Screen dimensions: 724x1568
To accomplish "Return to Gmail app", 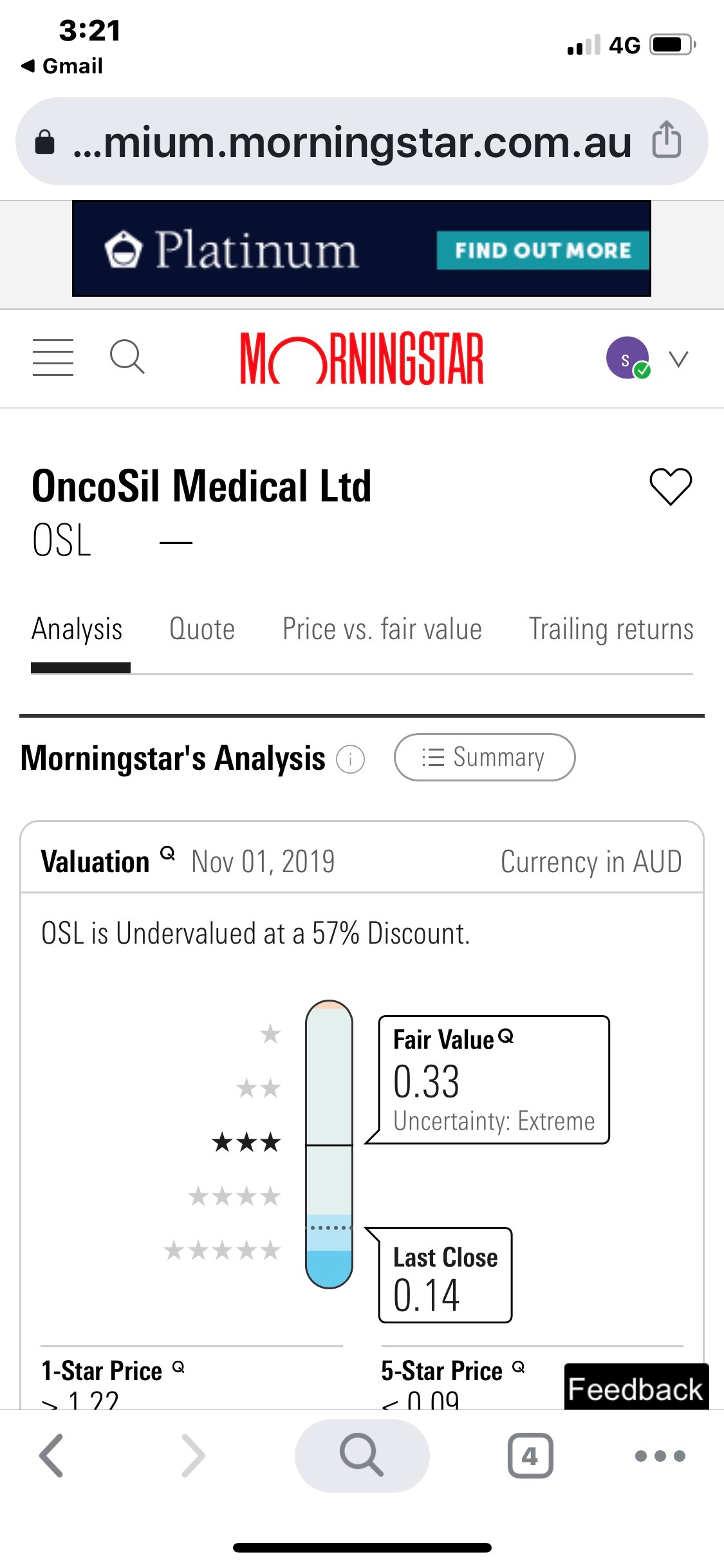I will coord(62,66).
